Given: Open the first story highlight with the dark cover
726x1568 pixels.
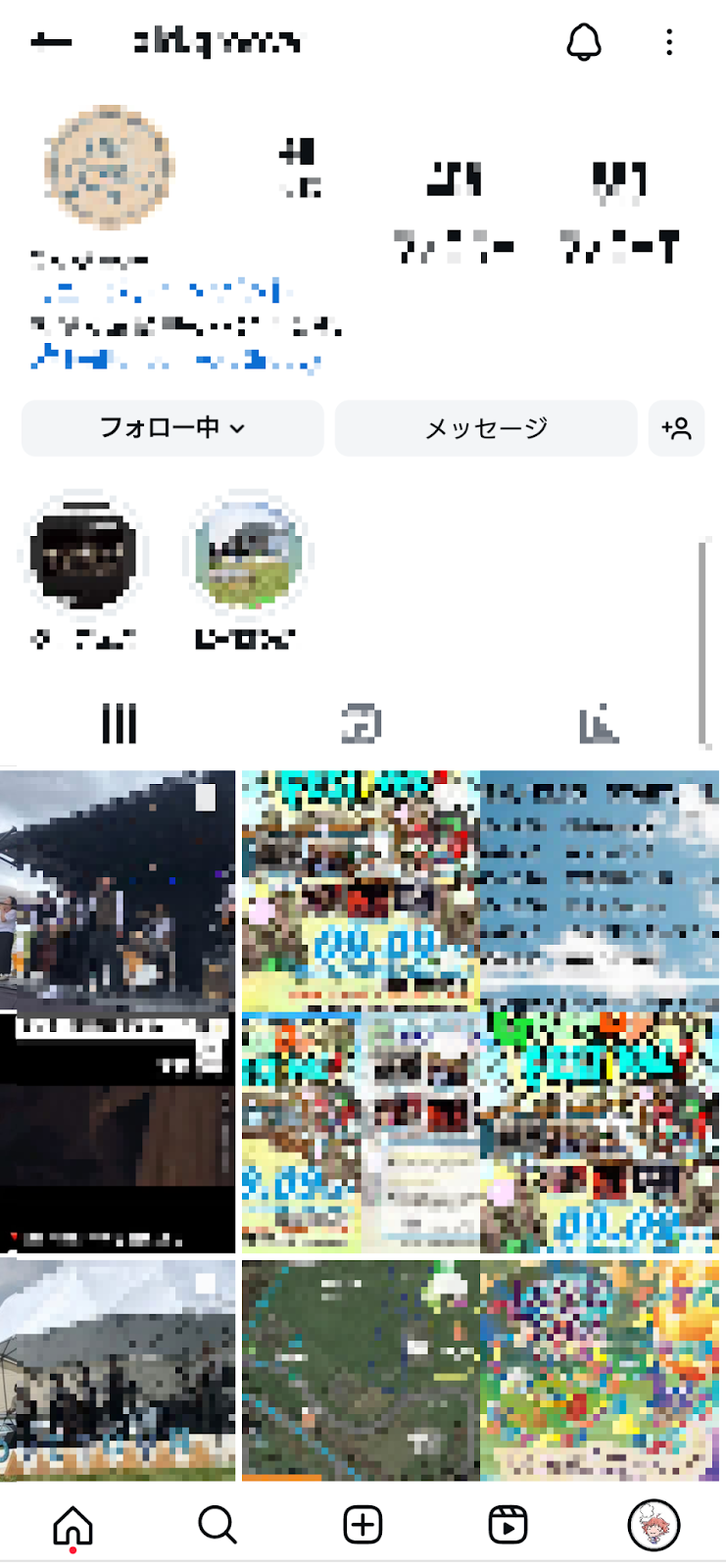Looking at the screenshot, I should click(x=84, y=555).
